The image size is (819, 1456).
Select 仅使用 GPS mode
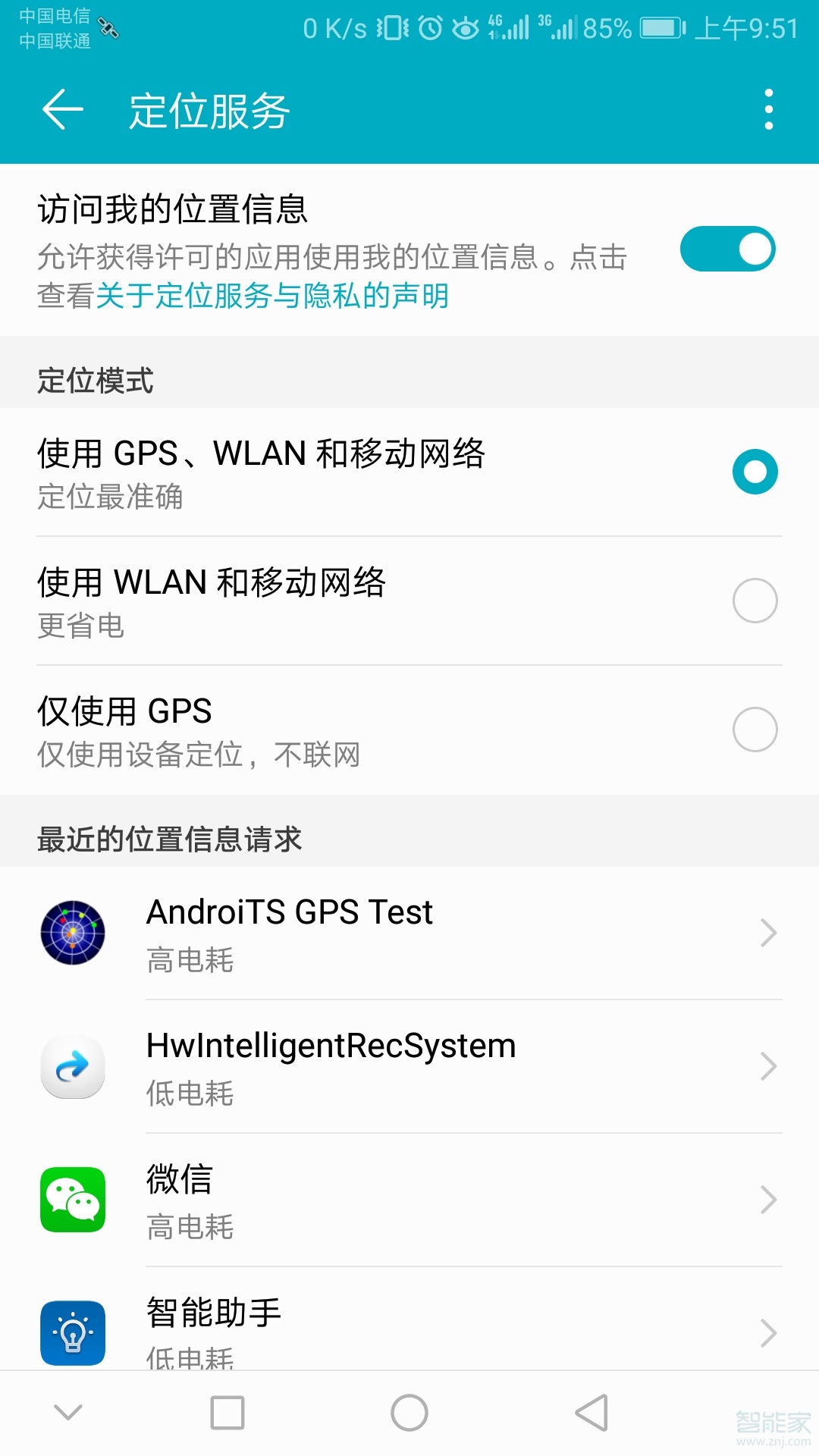coord(409,730)
